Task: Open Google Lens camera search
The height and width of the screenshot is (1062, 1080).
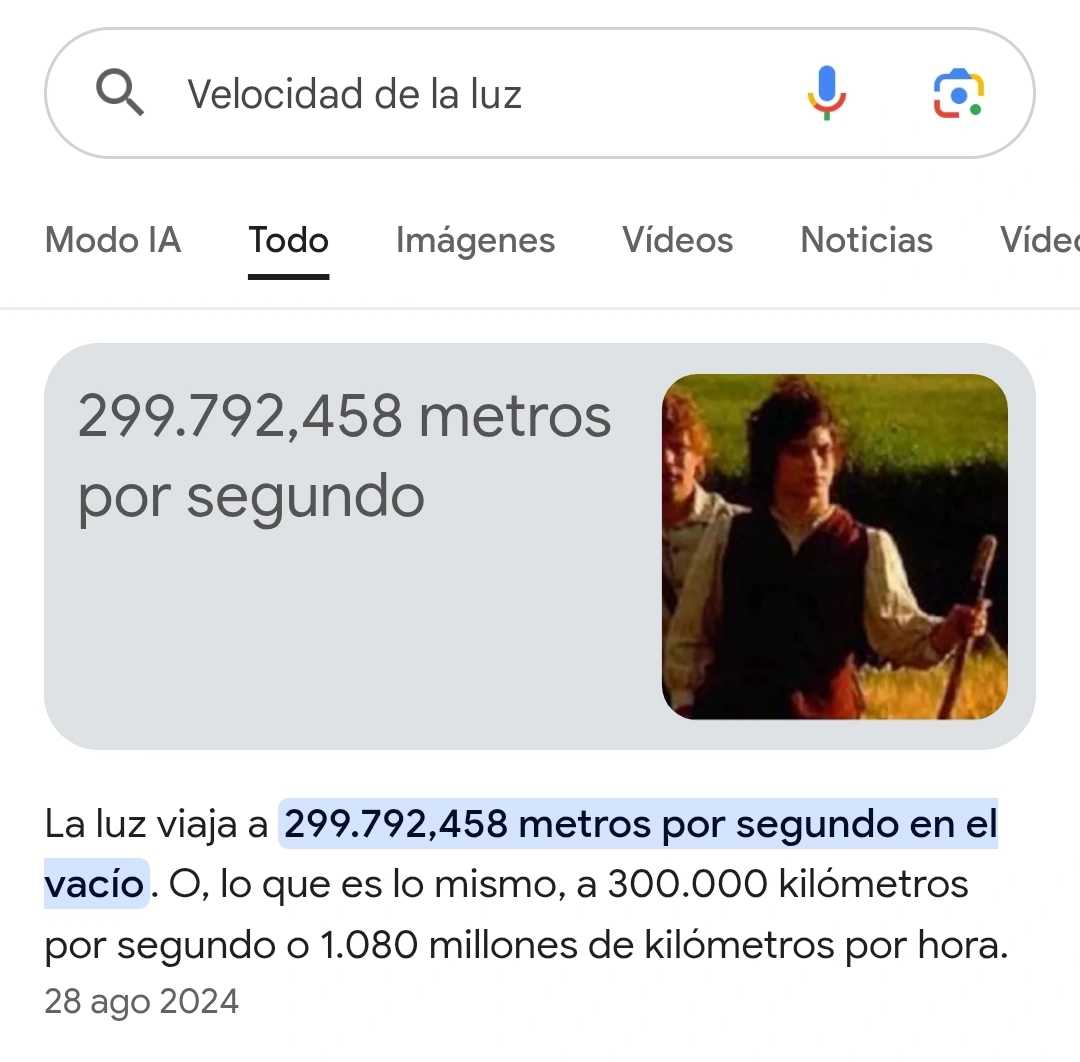Action: coord(958,94)
